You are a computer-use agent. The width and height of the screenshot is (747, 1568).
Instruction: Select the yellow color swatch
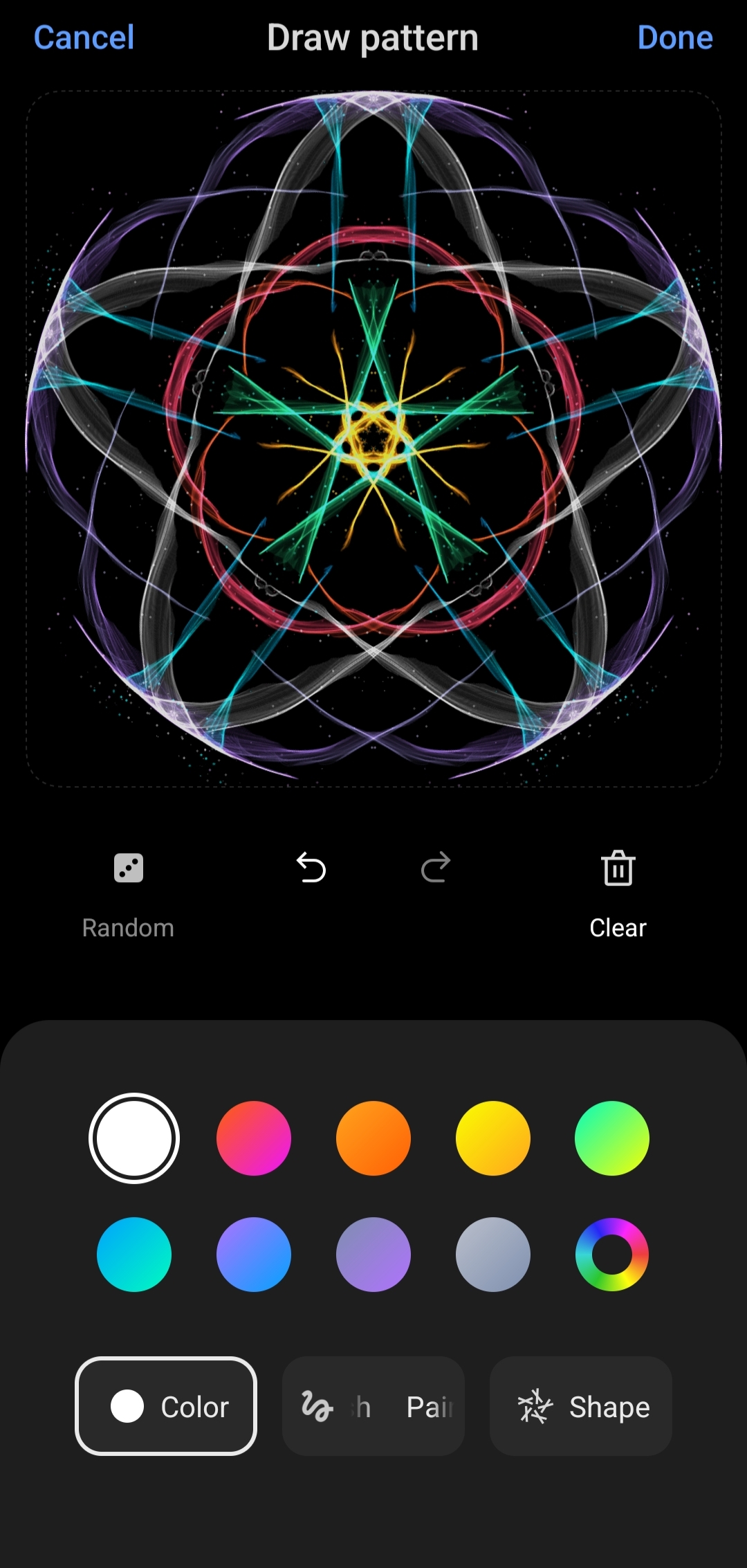click(493, 1138)
